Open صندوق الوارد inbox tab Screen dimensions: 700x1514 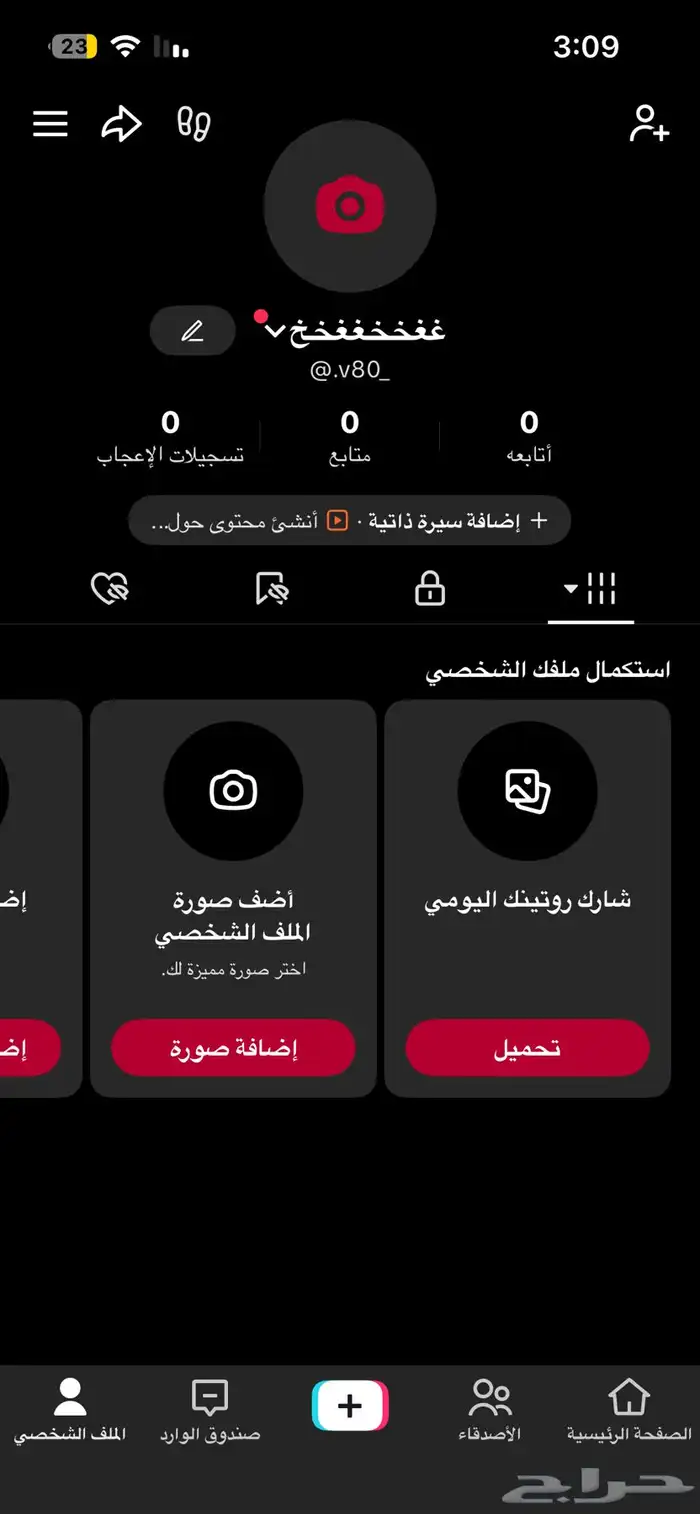click(x=210, y=1411)
